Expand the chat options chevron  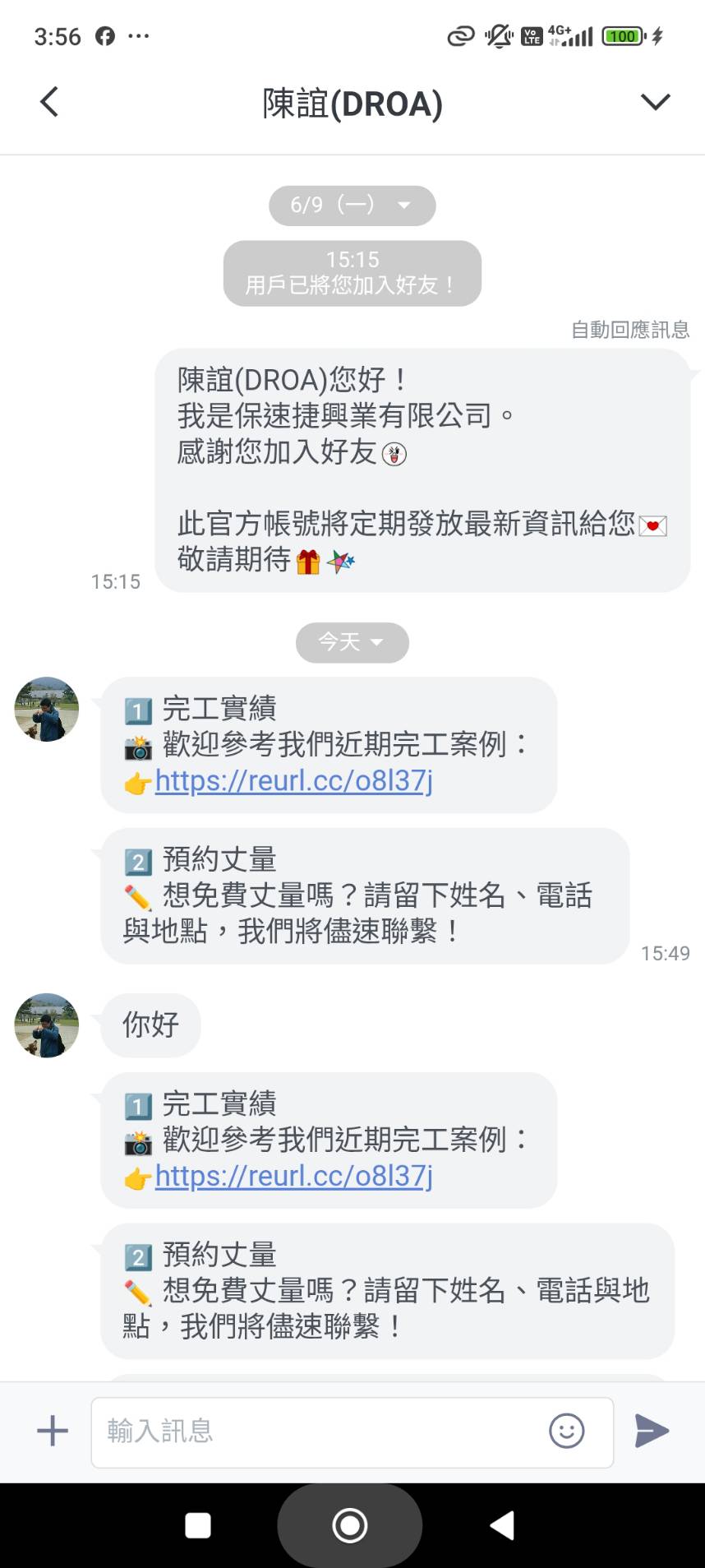(655, 102)
